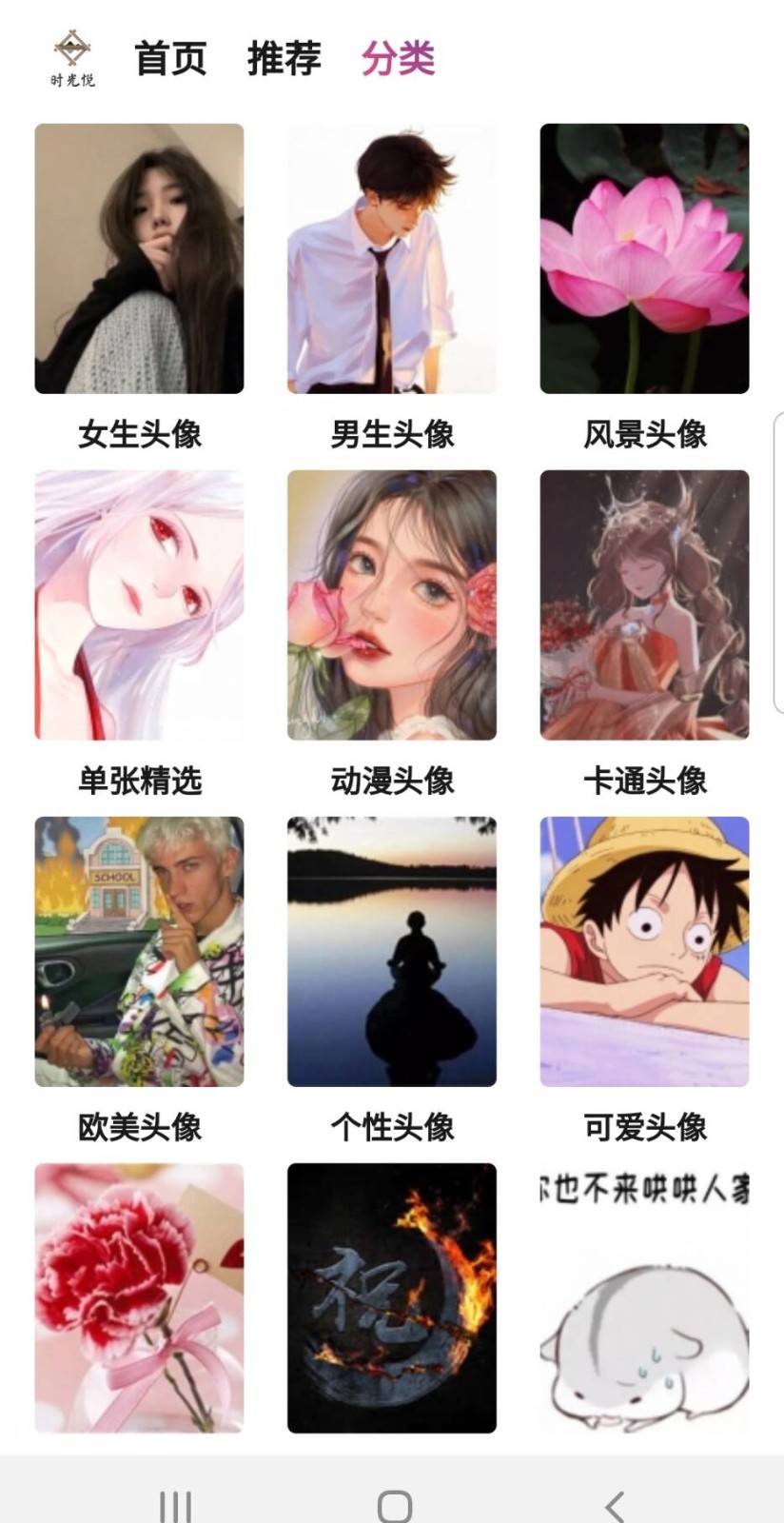Browse the 欧美头像 category
This screenshot has height=1523, width=784.
point(139,952)
